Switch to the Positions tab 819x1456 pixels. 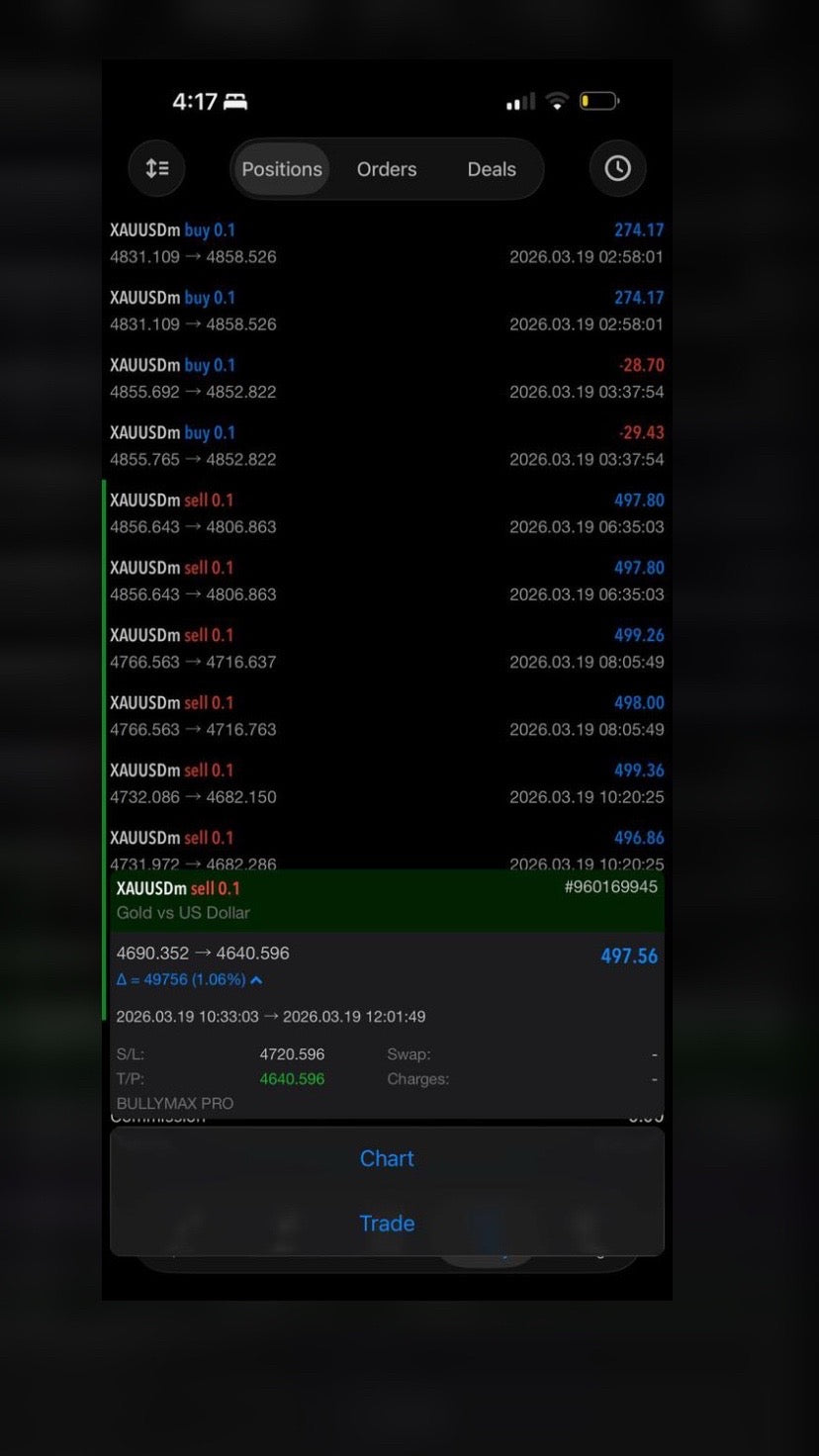point(282,169)
